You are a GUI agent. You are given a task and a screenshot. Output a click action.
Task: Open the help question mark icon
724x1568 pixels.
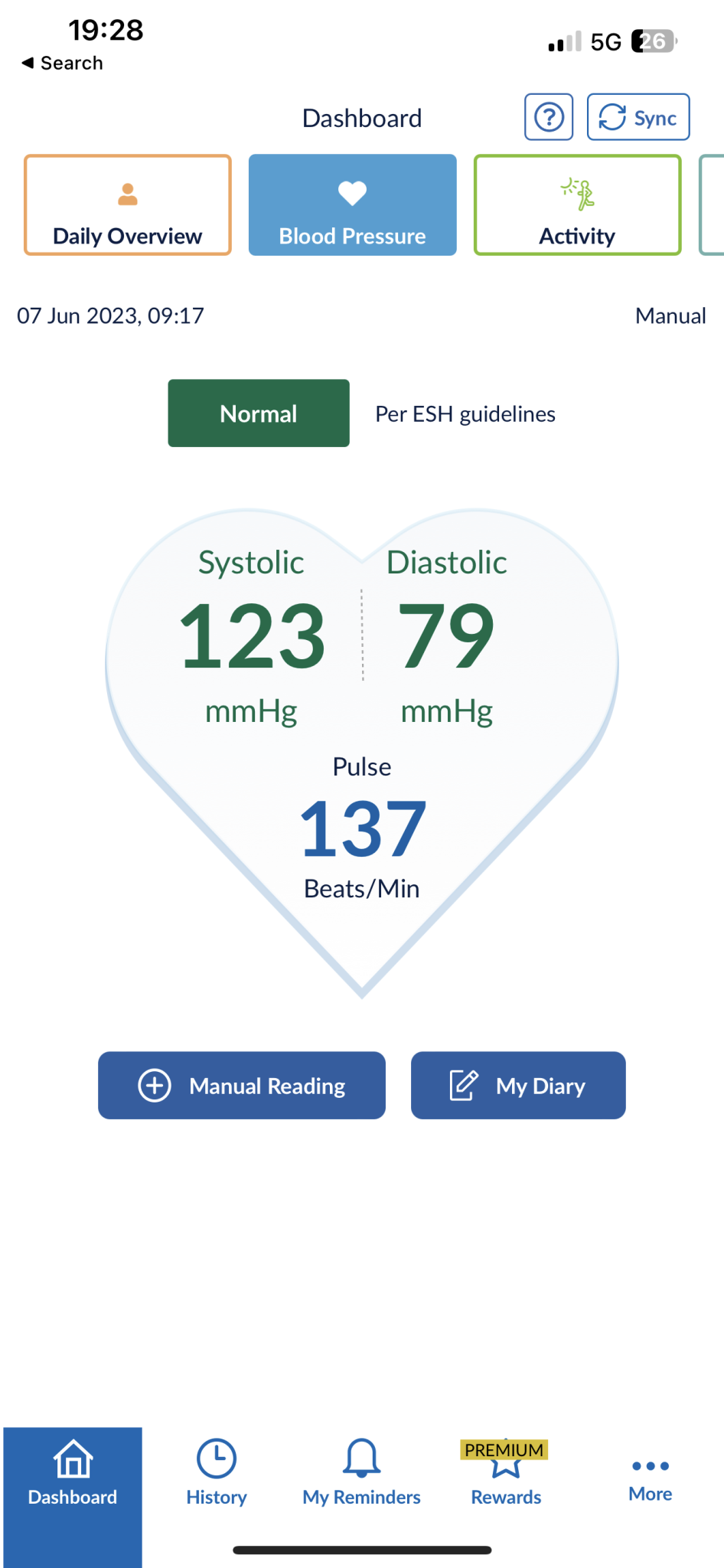(548, 117)
